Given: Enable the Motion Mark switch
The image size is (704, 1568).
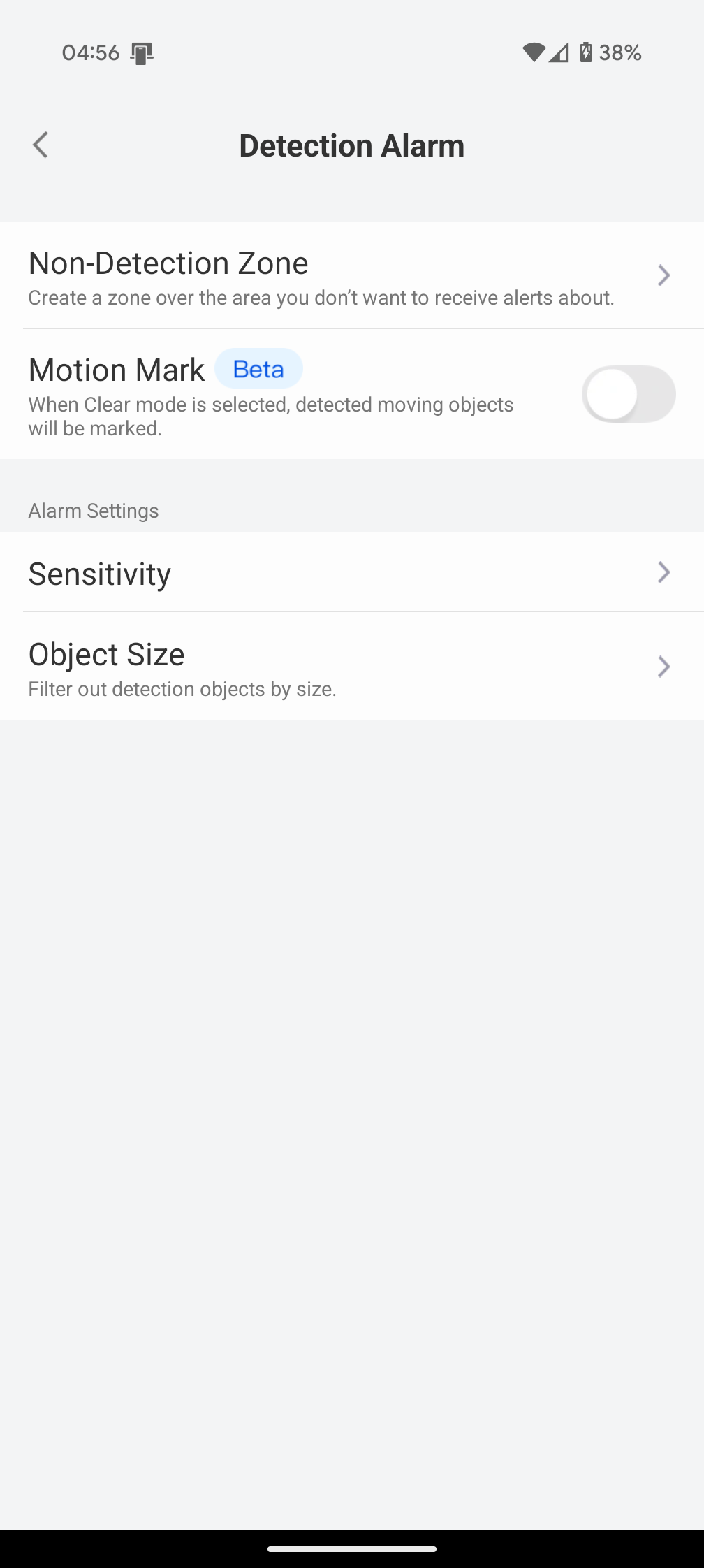Looking at the screenshot, I should [628, 394].
